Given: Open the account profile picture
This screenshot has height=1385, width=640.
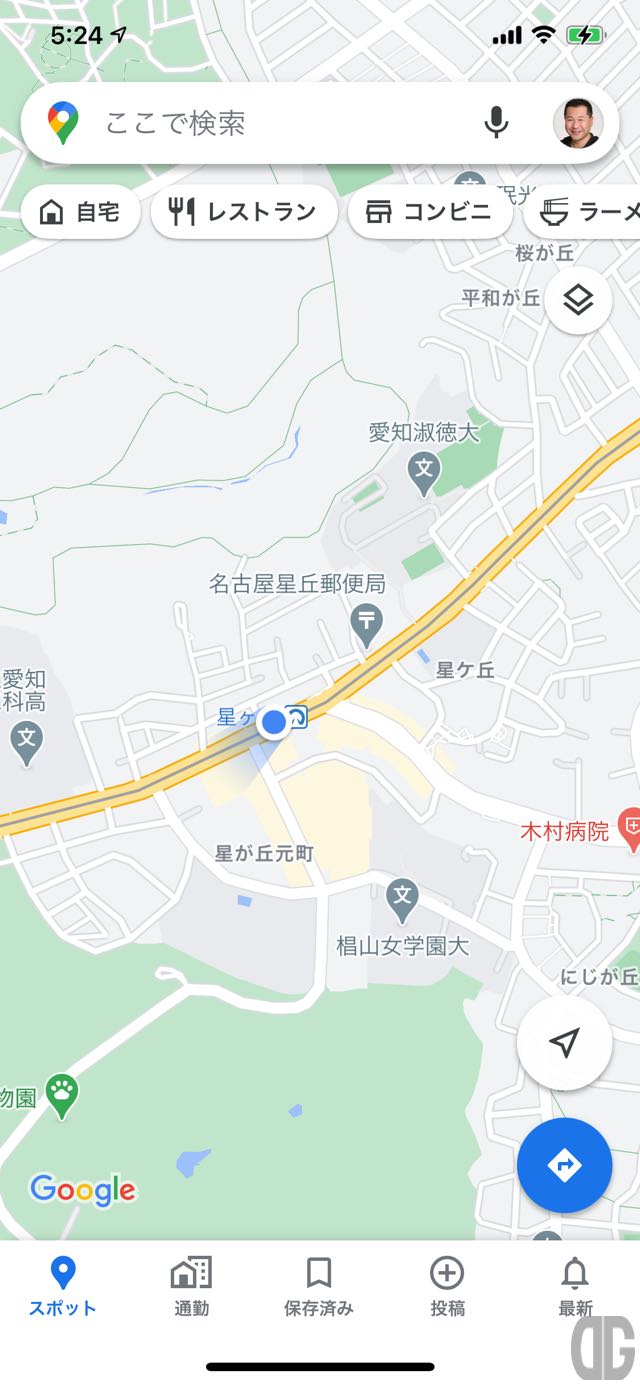Looking at the screenshot, I should point(578,123).
